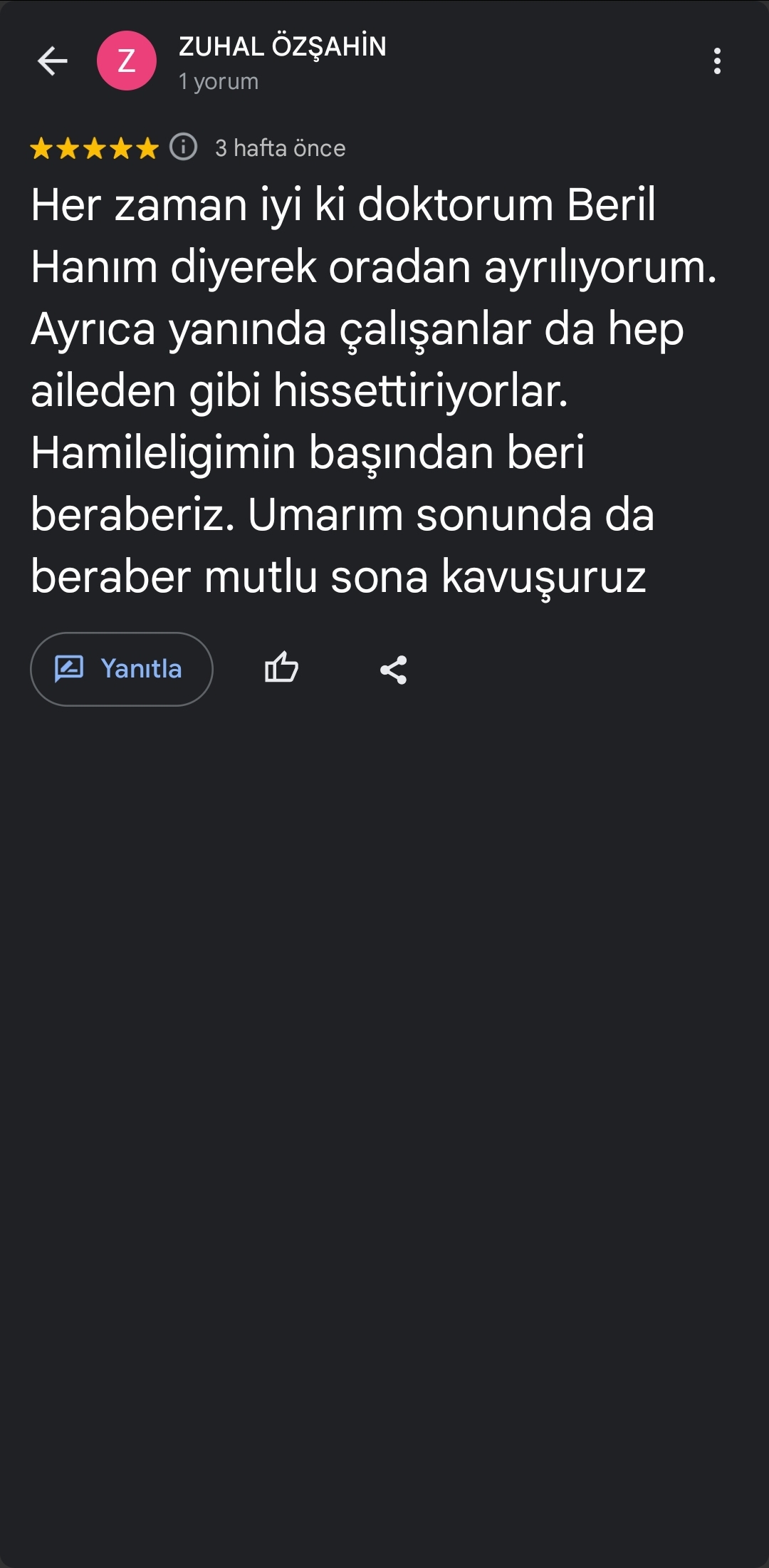Open the three-dot overflow menu

pos(717,61)
